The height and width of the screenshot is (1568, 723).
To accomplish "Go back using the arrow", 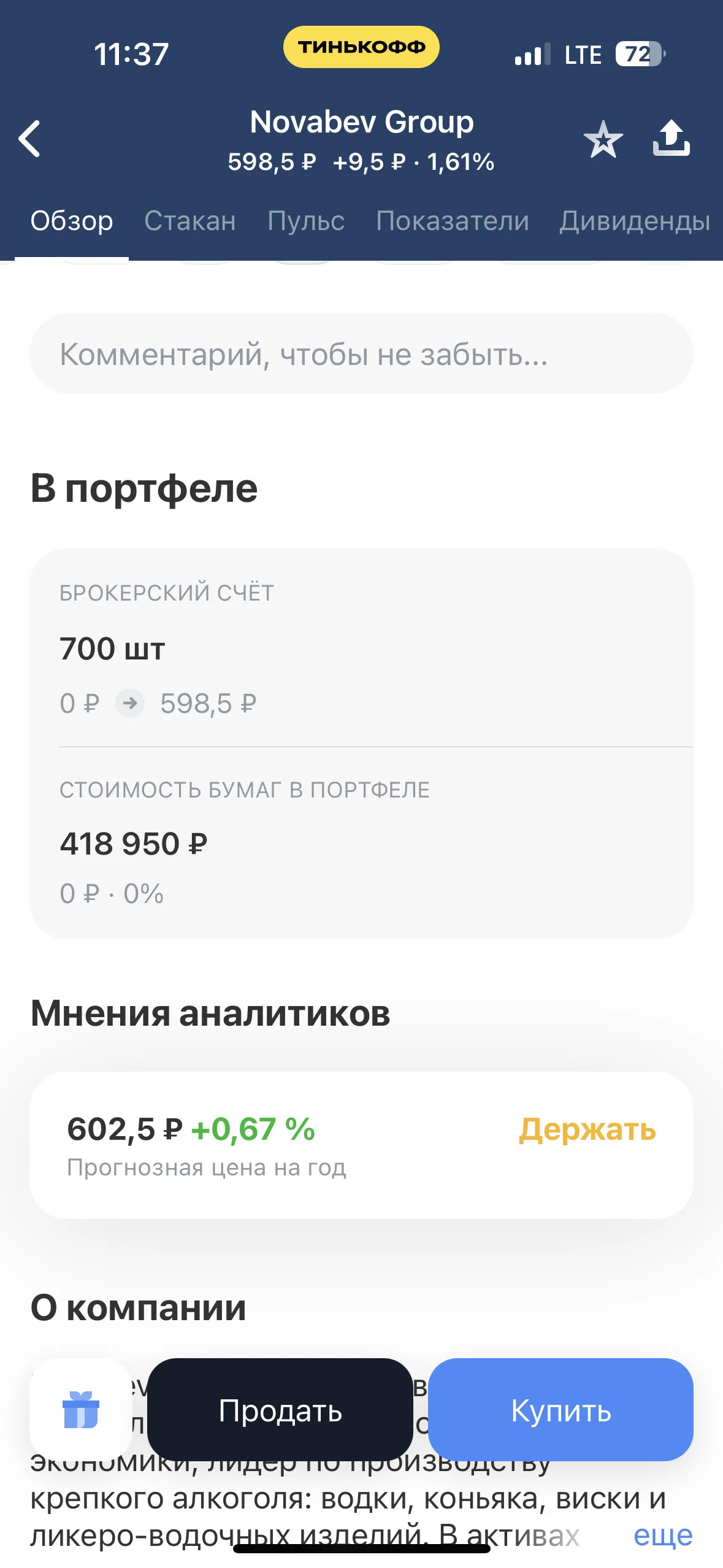I will (29, 139).
